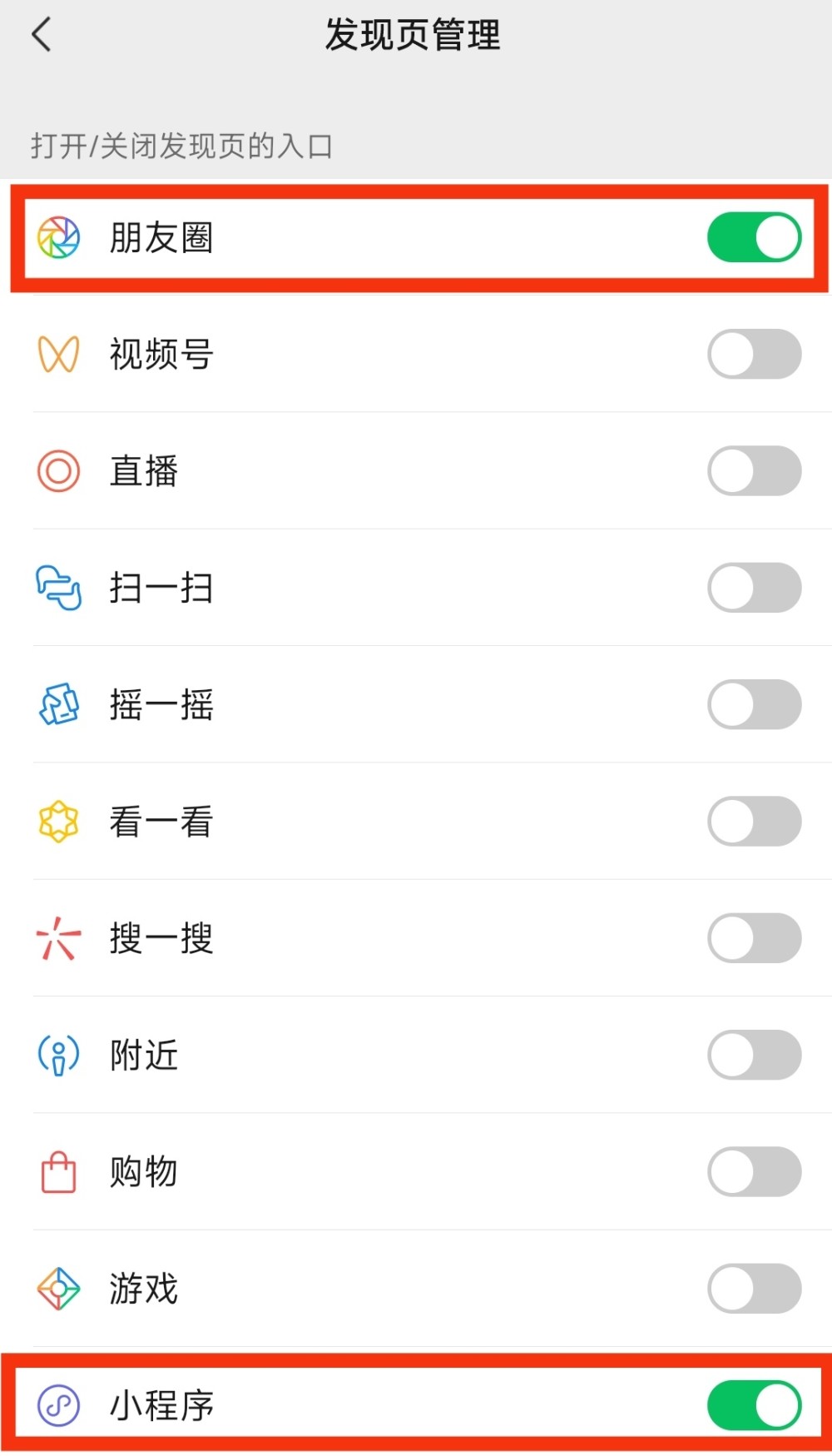Click the Games (游戏) icon

pos(58,1289)
